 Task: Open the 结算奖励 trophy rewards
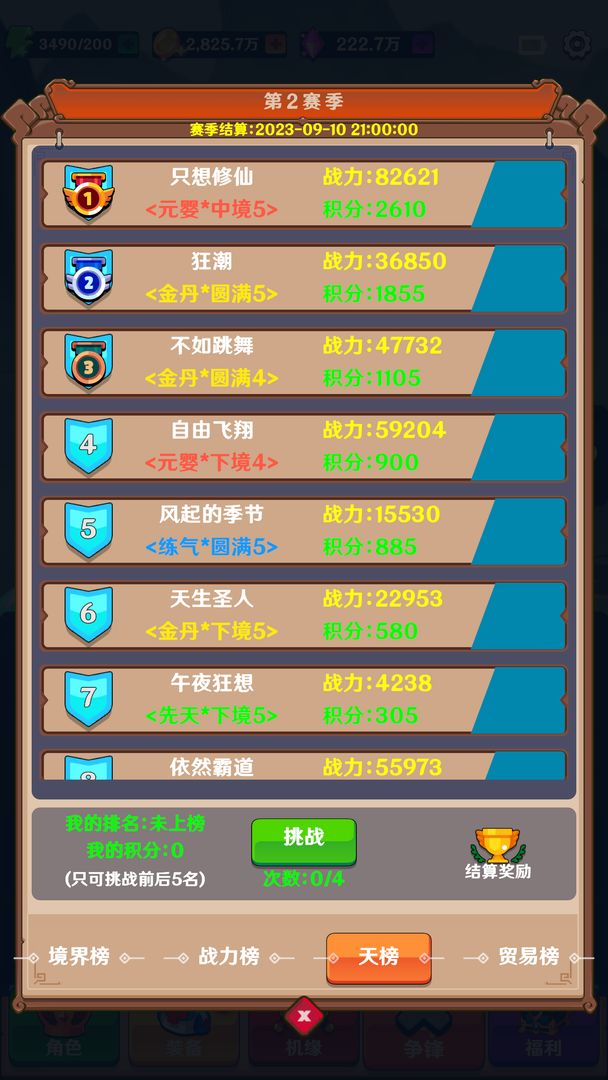498,852
